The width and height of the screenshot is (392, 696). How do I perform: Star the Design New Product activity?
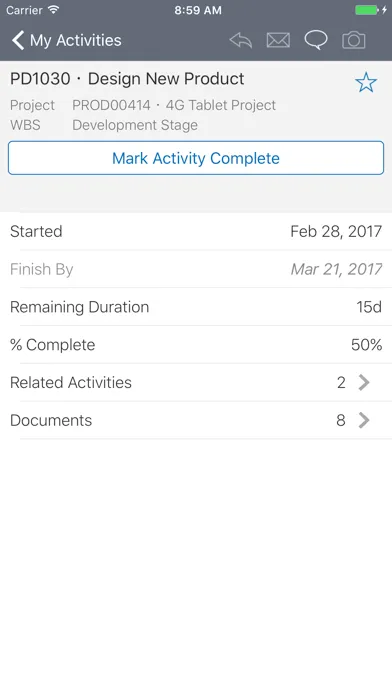(x=366, y=83)
